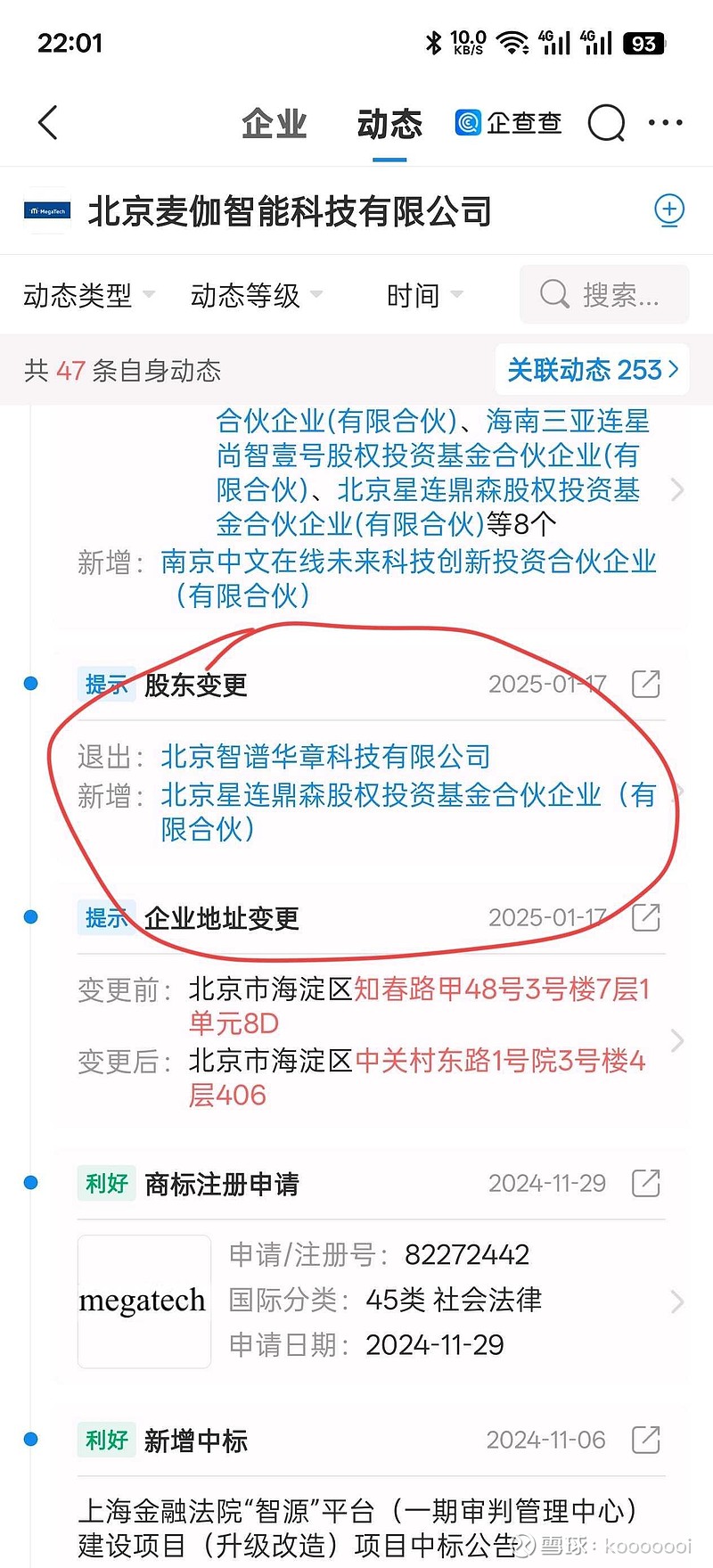Image resolution: width=713 pixels, height=1568 pixels.
Task: Select the 动态 tab
Action: click(x=389, y=124)
